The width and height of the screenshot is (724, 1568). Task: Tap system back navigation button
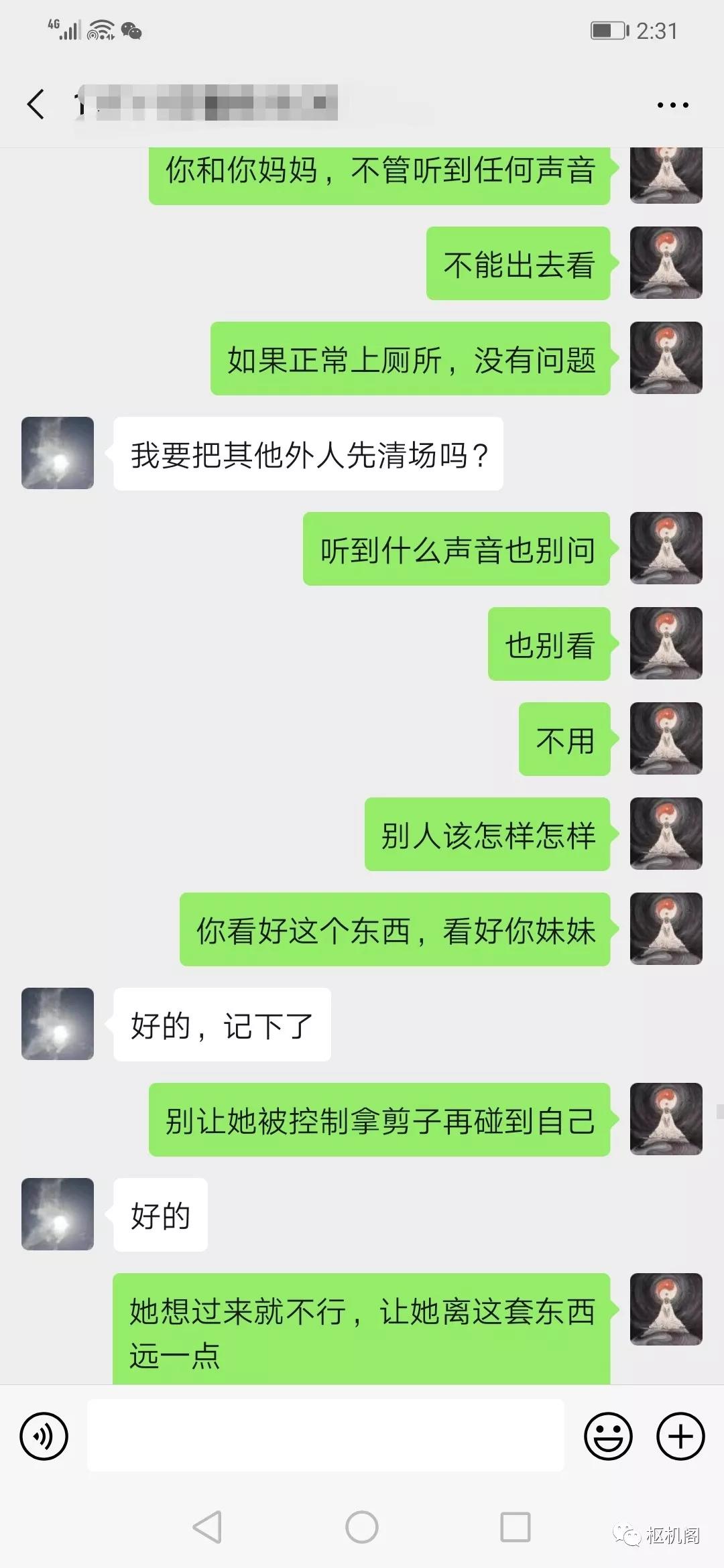[x=207, y=1528]
